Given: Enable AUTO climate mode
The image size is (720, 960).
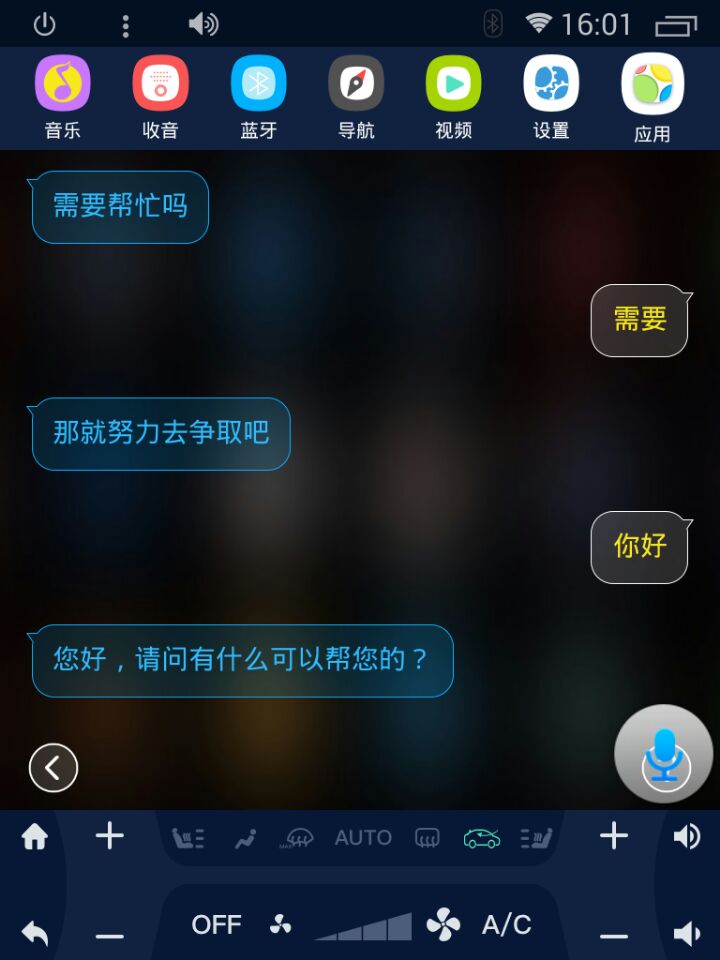Looking at the screenshot, I should tap(363, 838).
